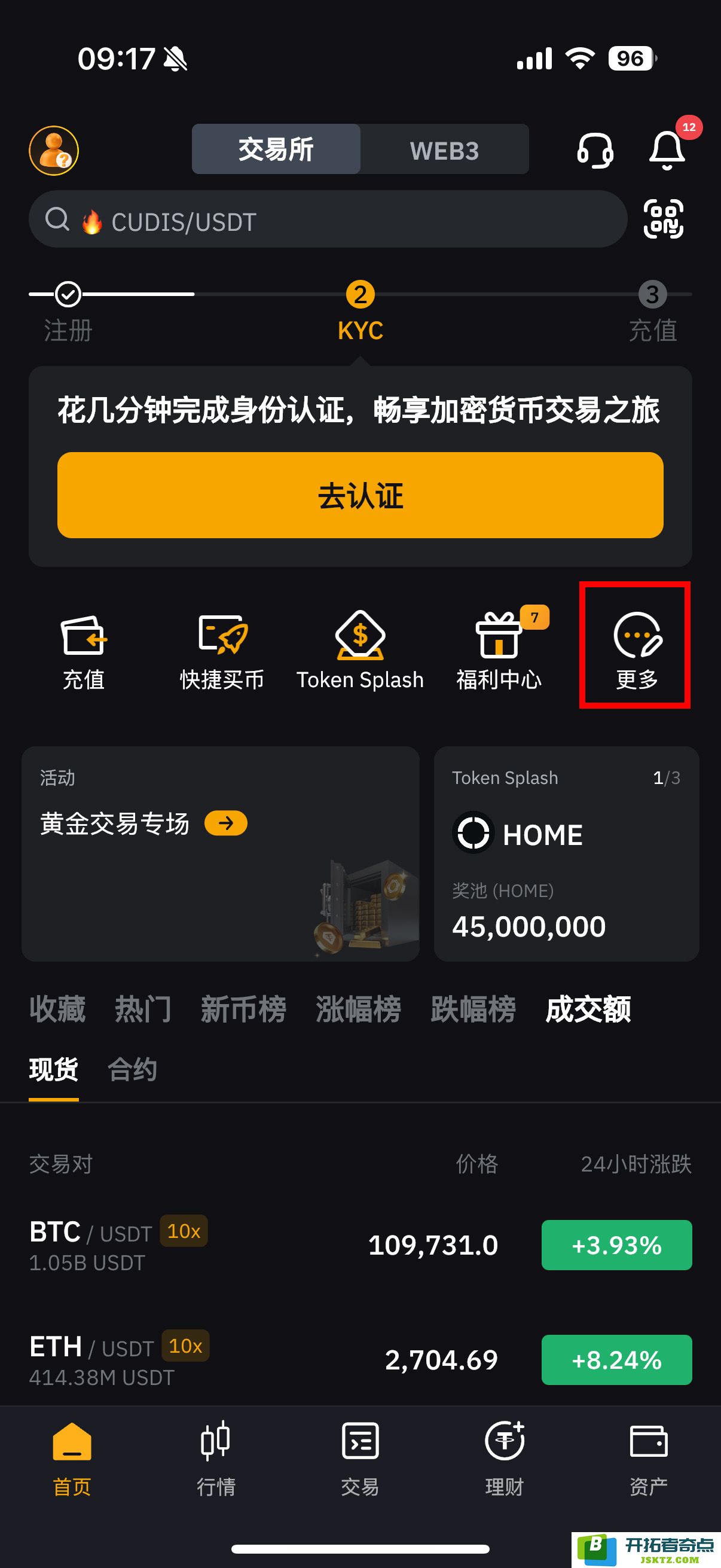
Task: Switch to the 涨幅榜 list
Action: tap(358, 1009)
